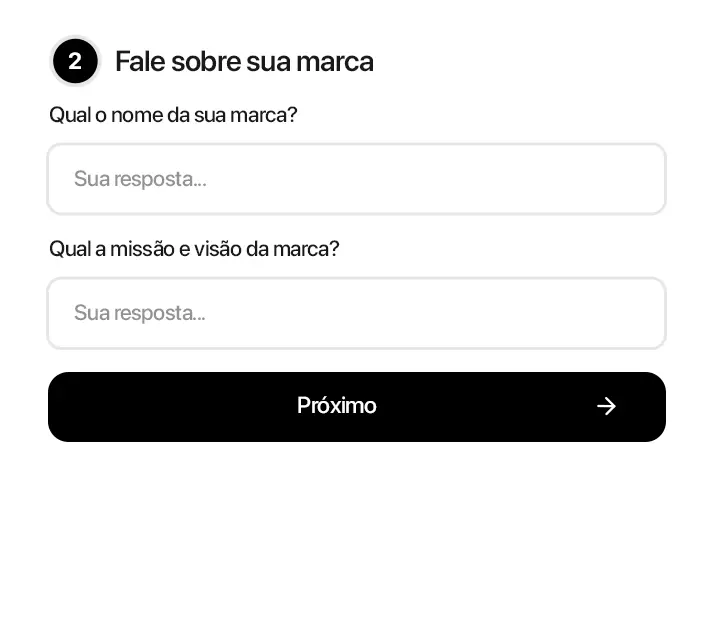Tap the mission and vision answer field
The image size is (720, 637).
click(x=356, y=313)
